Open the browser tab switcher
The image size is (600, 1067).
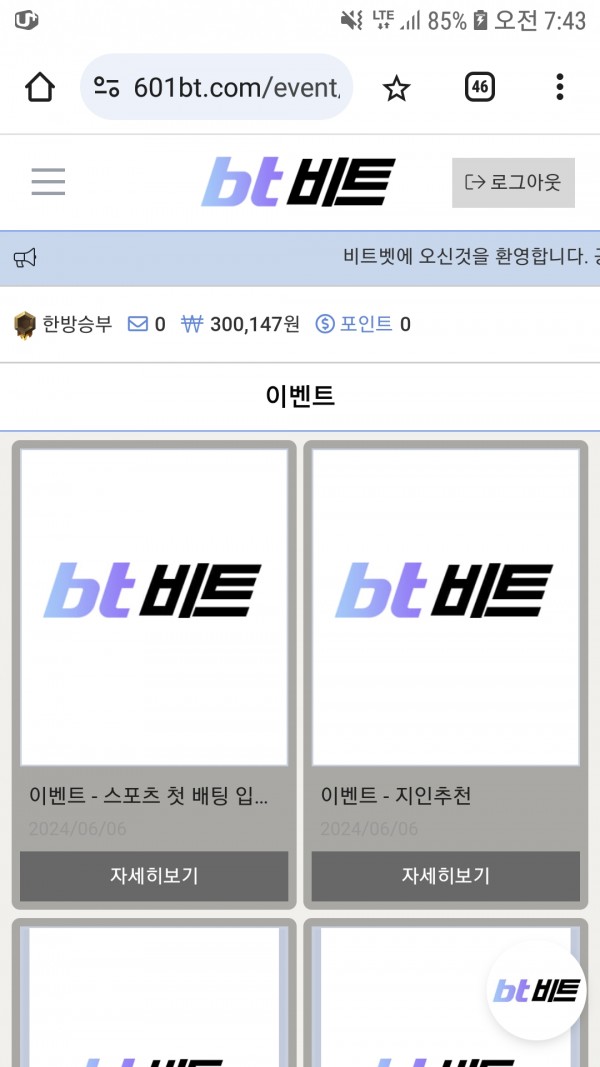(480, 88)
